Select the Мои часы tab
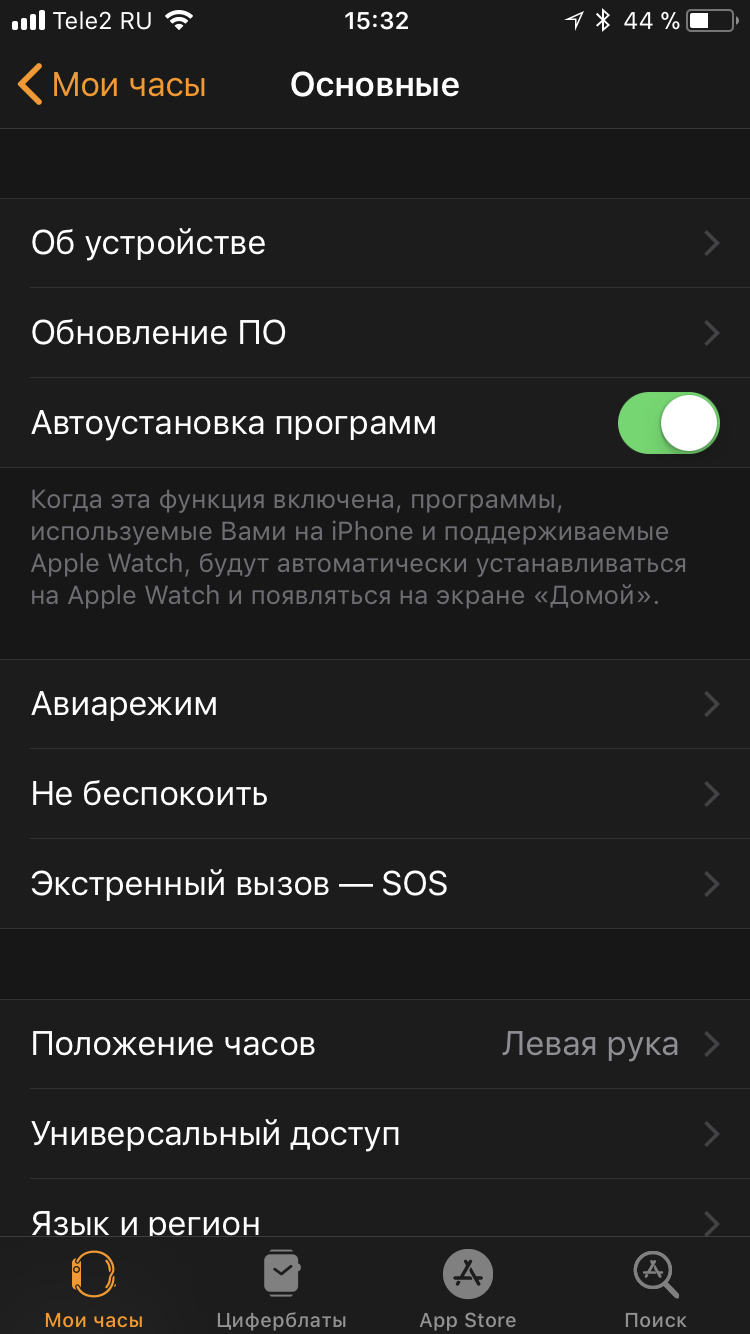Image resolution: width=750 pixels, height=1334 pixels. (x=94, y=1288)
